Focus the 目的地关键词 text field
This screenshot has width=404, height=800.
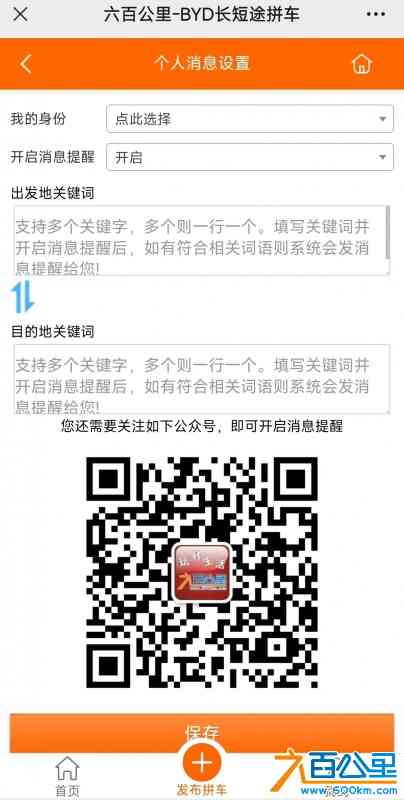coord(202,379)
